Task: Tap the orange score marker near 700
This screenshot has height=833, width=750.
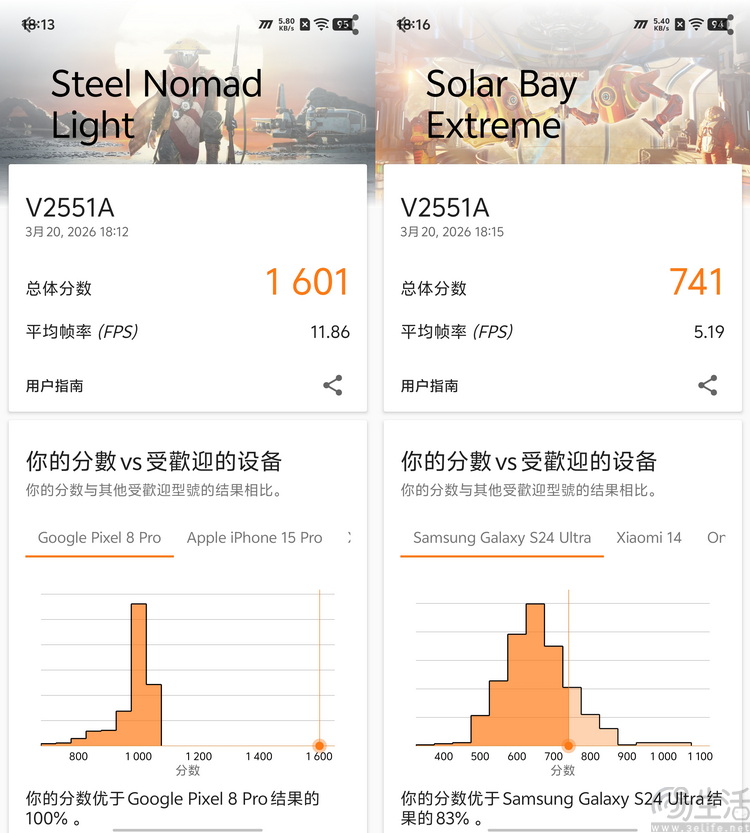Action: [568, 746]
